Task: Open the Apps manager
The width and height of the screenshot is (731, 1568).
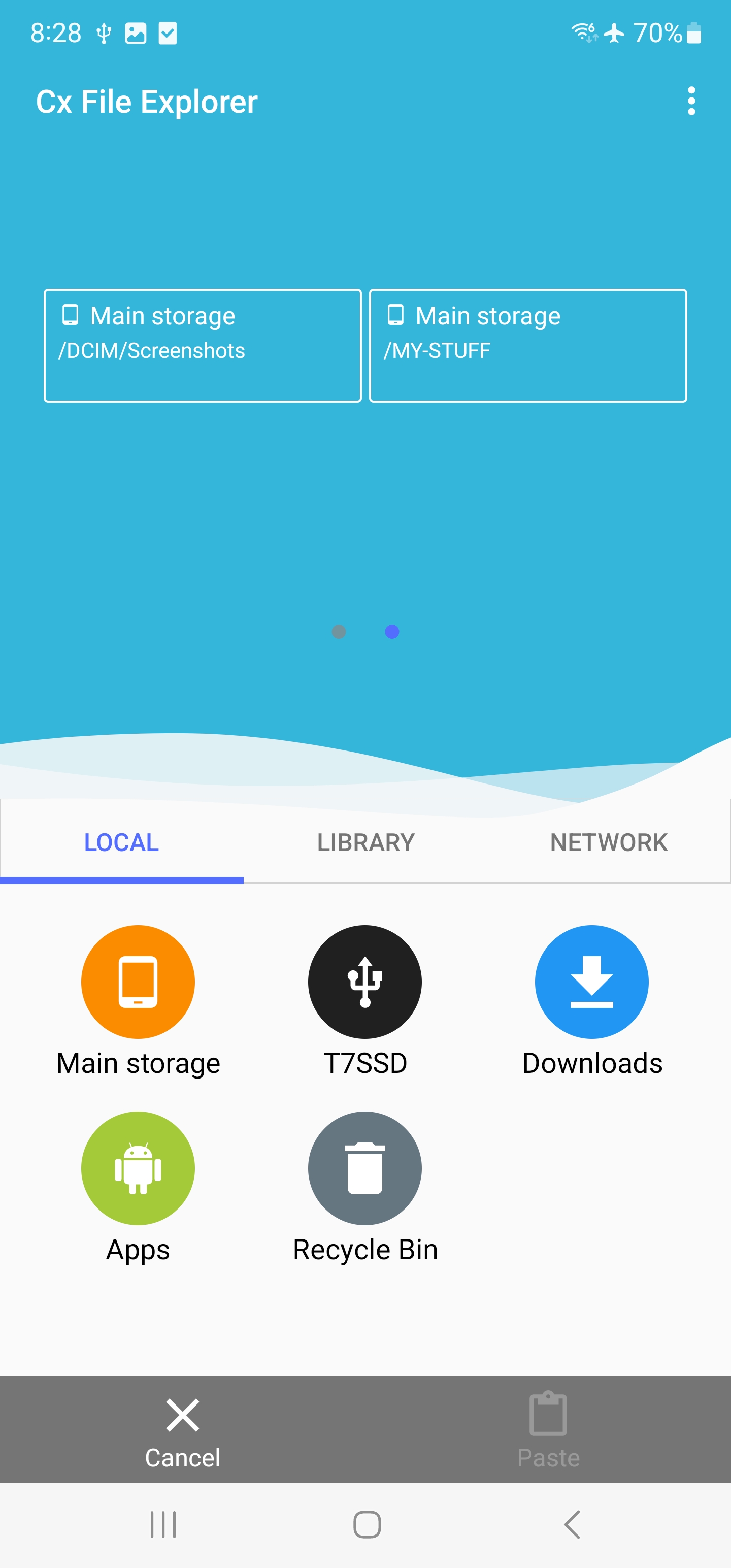Action: click(x=138, y=1168)
